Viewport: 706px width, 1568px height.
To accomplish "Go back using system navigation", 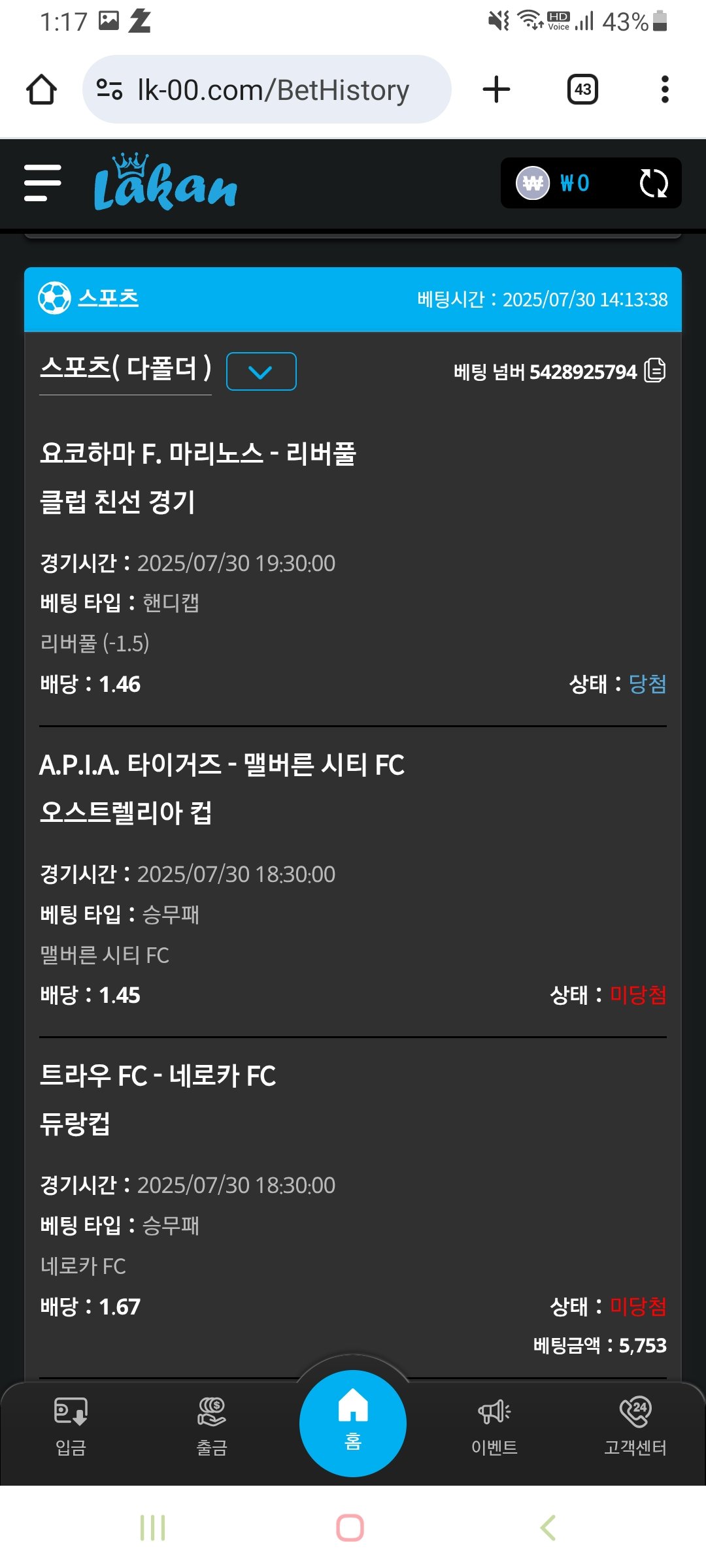I will coord(548,1527).
